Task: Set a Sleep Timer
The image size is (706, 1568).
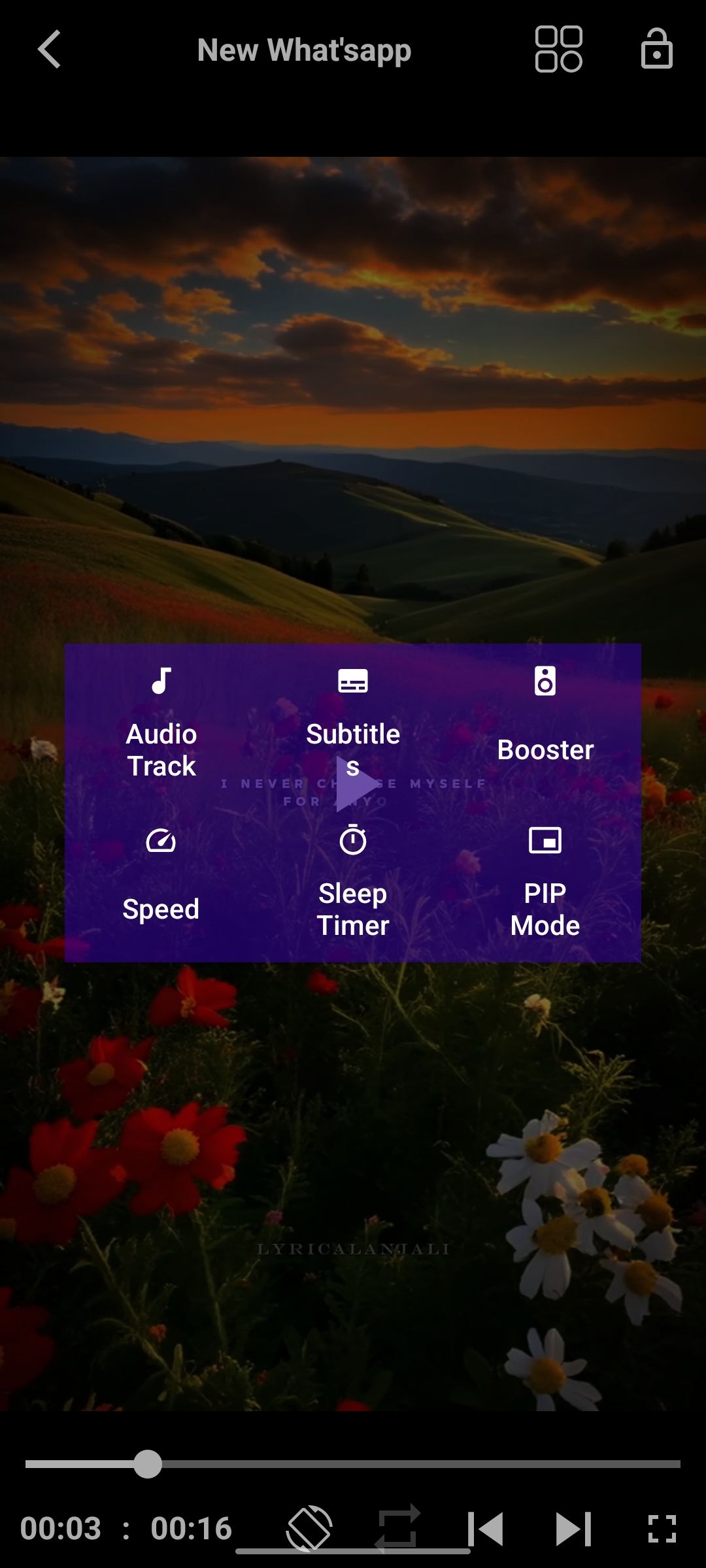Action: pos(353,882)
